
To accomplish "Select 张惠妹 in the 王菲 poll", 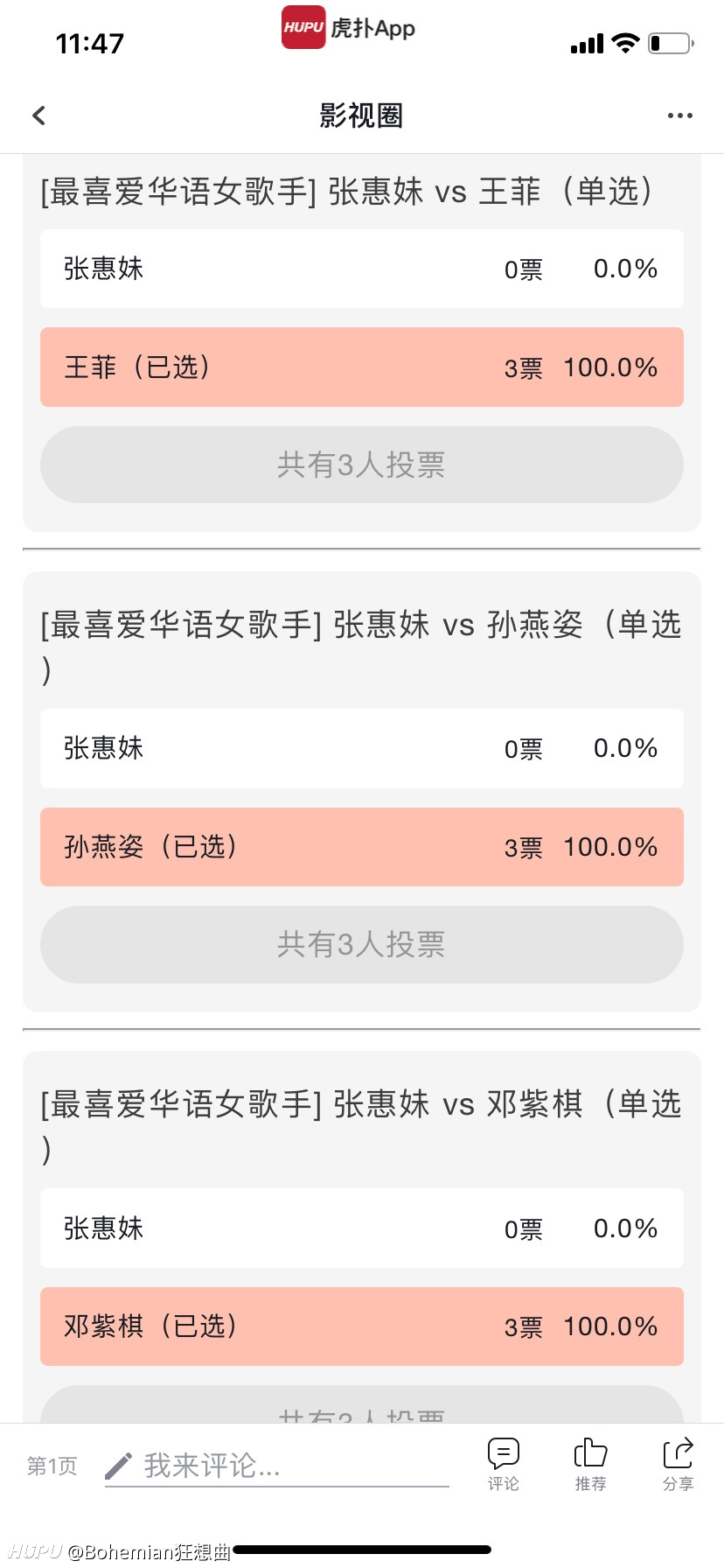I will click(x=362, y=269).
